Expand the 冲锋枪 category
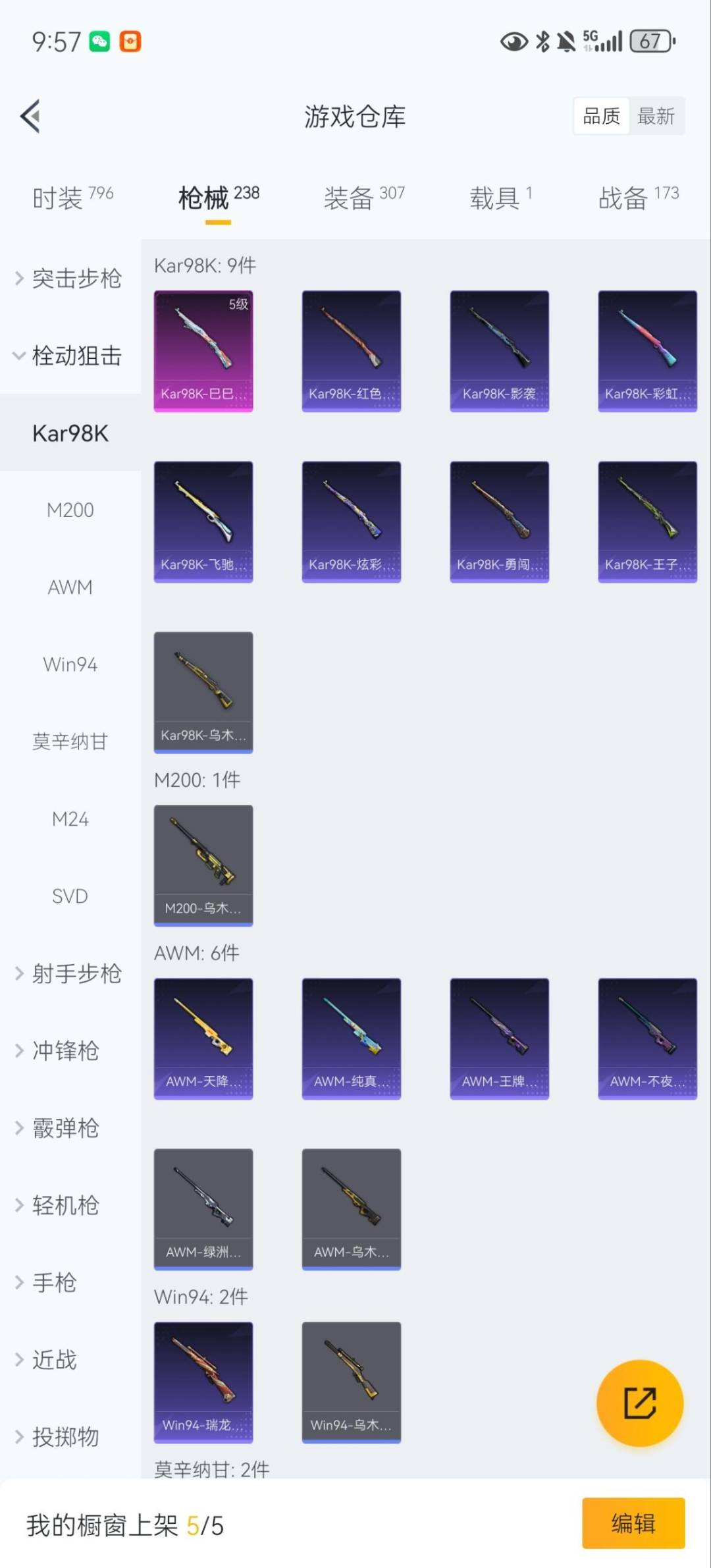Viewport: 711px width, 1568px height. pyautogui.click(x=66, y=1050)
